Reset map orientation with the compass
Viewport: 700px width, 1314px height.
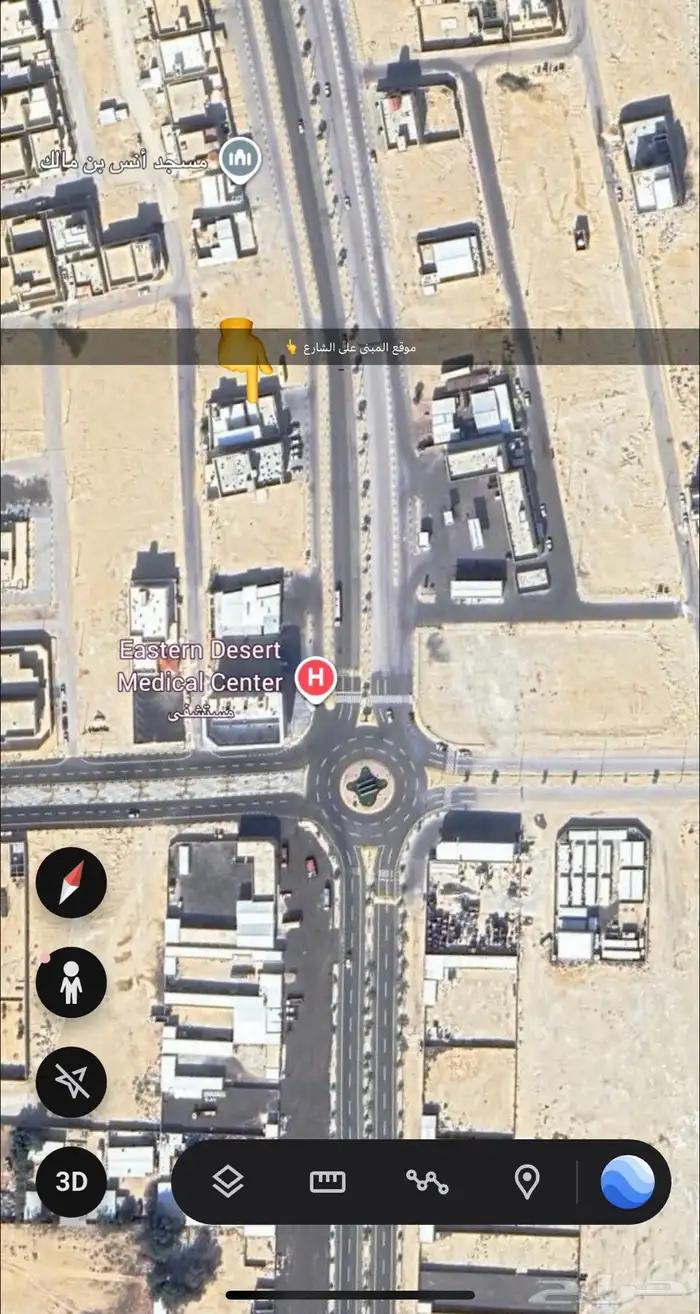[x=71, y=883]
